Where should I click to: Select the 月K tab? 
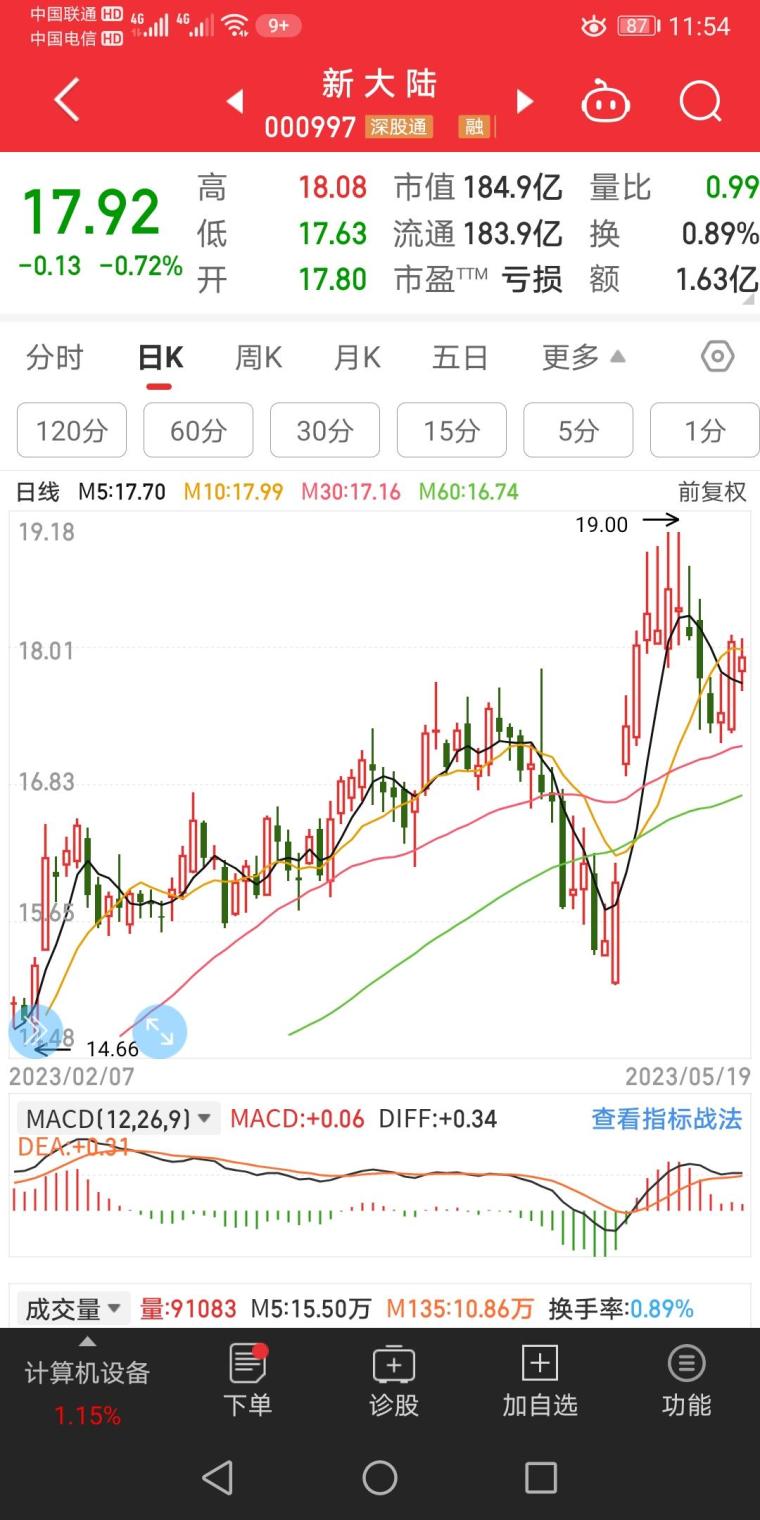coord(358,357)
